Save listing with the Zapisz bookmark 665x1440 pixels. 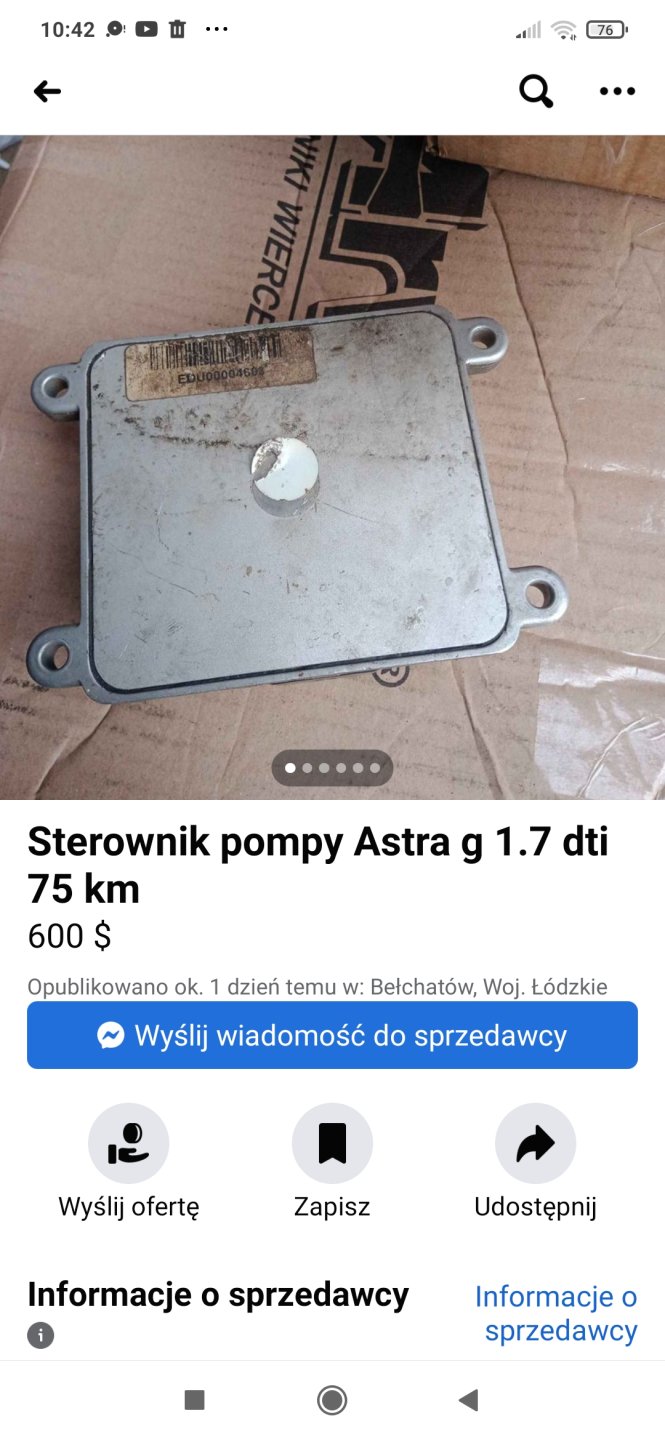(332, 1144)
